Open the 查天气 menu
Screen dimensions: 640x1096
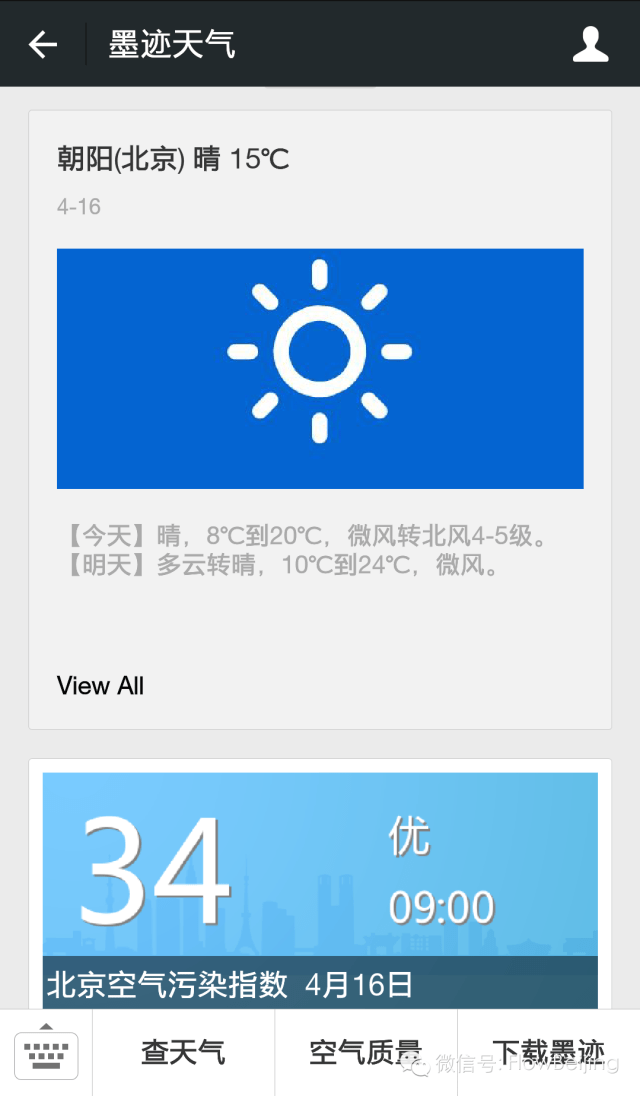[x=183, y=1053]
